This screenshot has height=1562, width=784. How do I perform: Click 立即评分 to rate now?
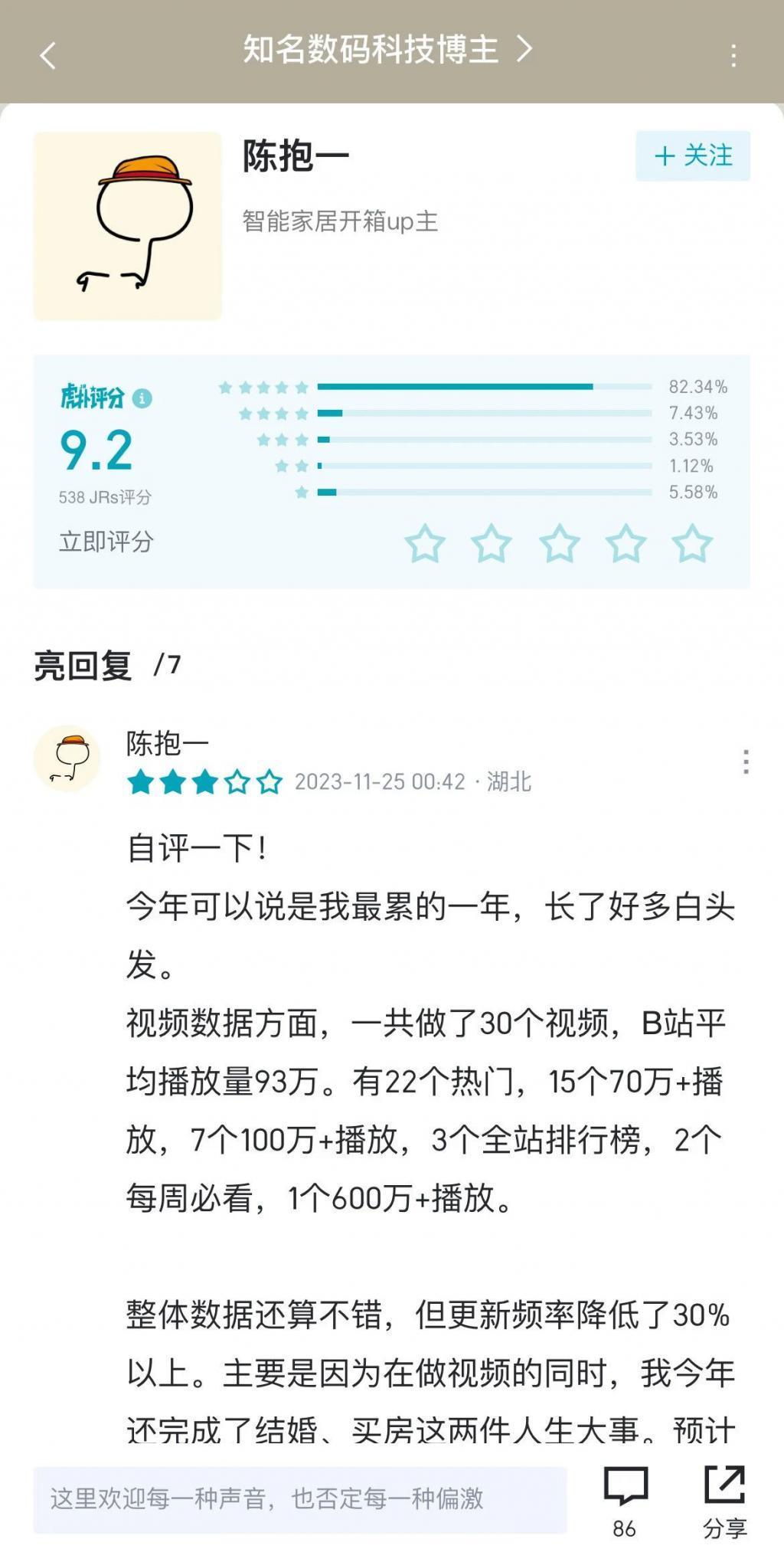(x=106, y=539)
